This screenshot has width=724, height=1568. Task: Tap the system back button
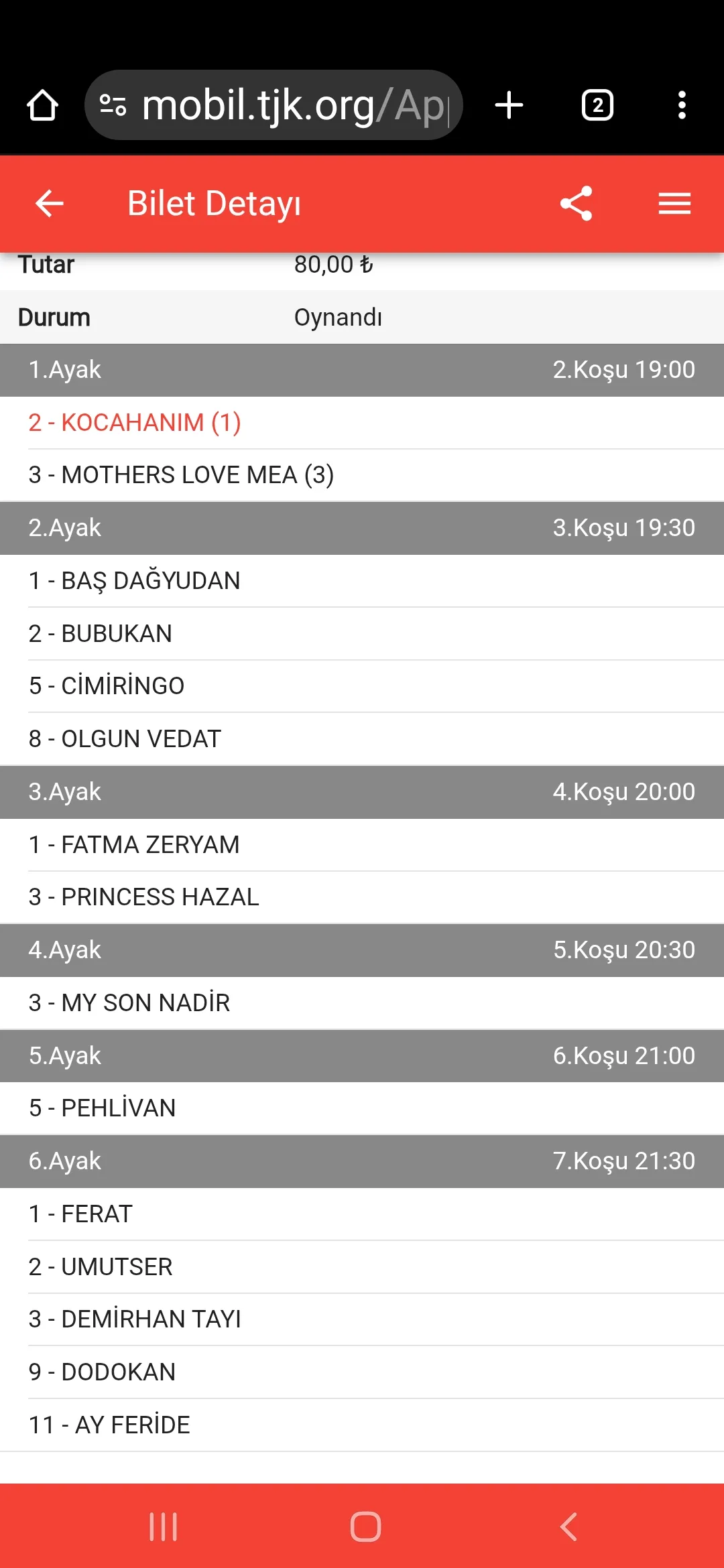pos(568,1527)
